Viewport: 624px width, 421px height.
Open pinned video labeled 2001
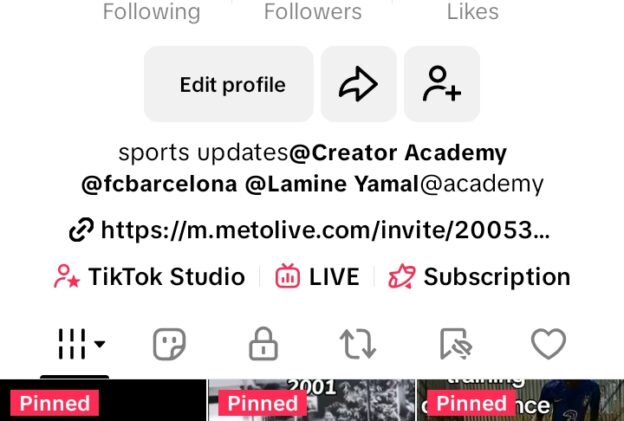[x=311, y=400]
